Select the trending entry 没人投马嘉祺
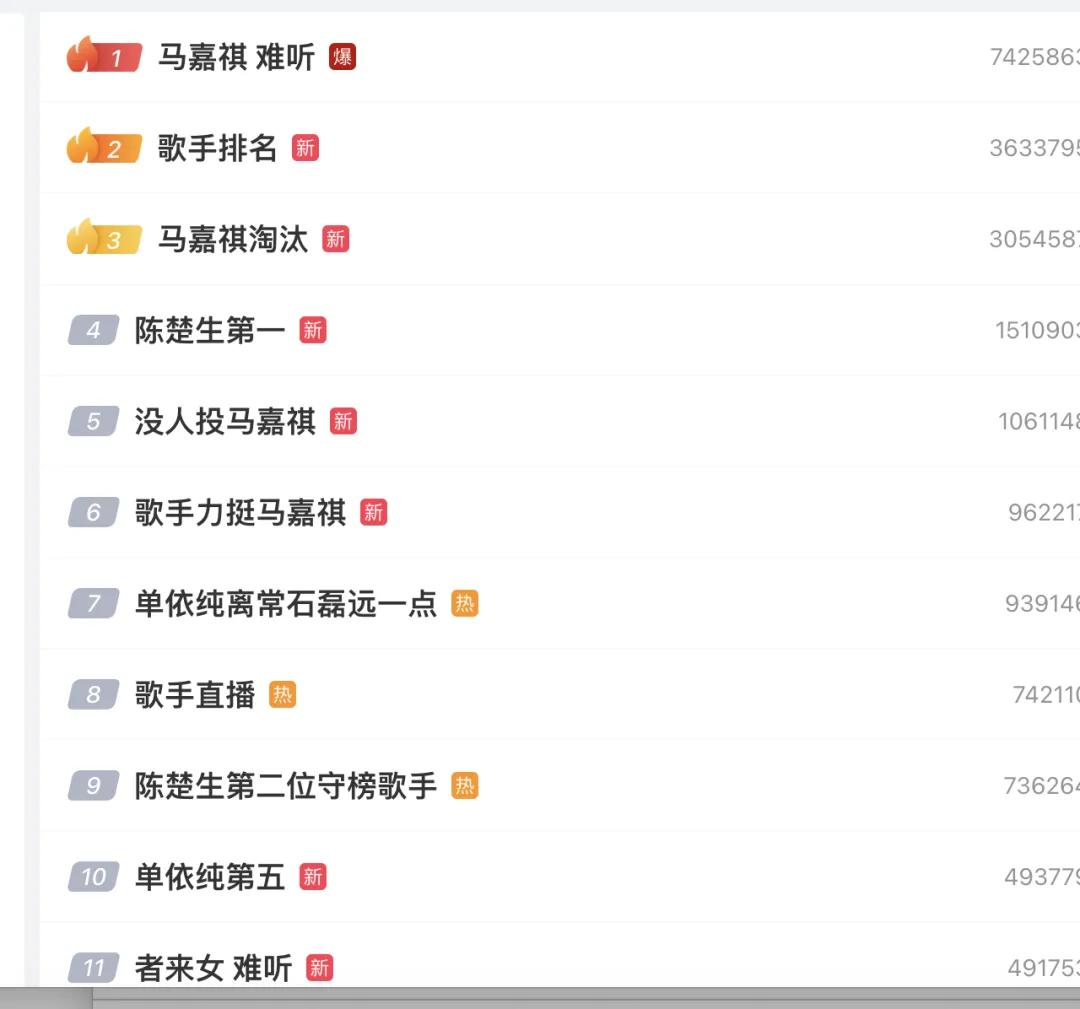The image size is (1080, 1009). point(225,422)
